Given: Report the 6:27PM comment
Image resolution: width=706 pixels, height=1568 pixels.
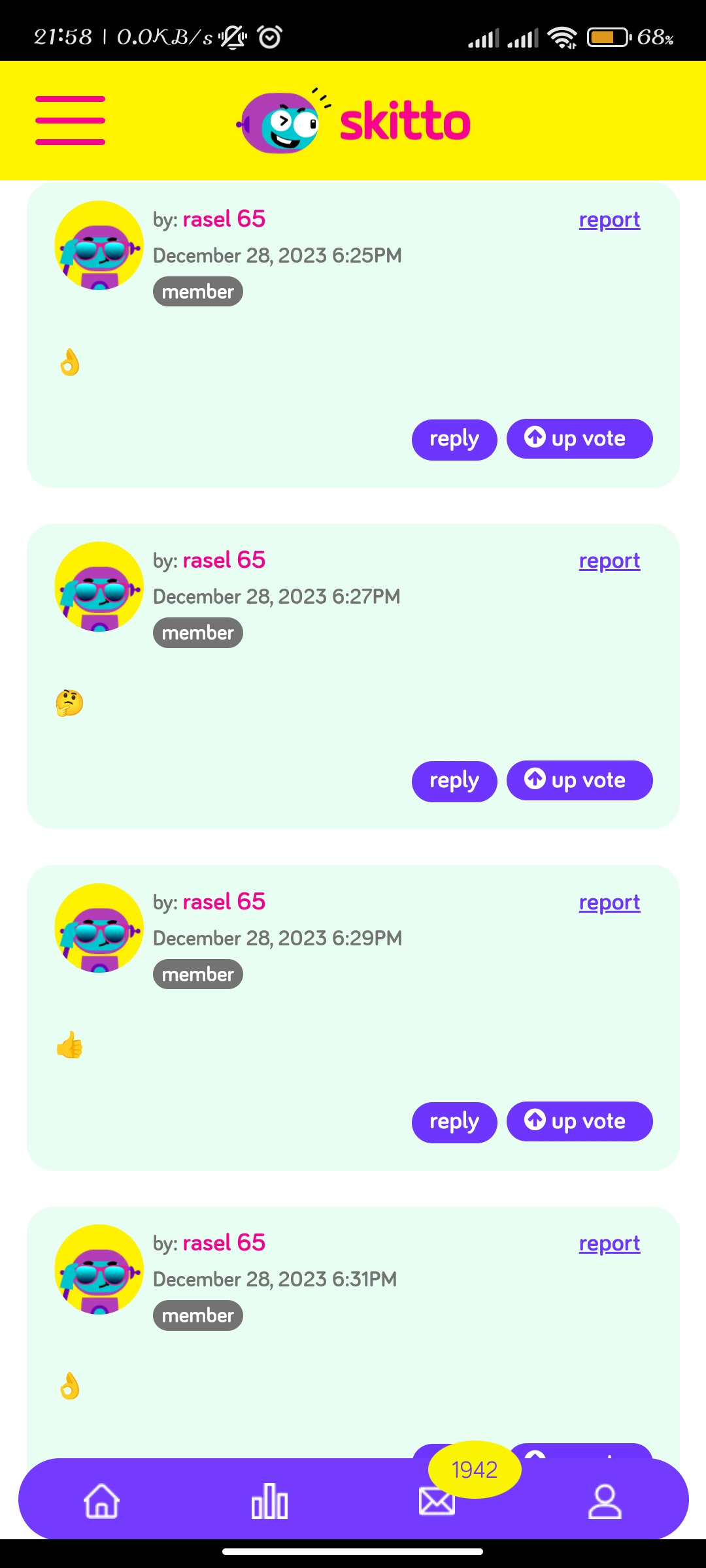Looking at the screenshot, I should coord(609,561).
